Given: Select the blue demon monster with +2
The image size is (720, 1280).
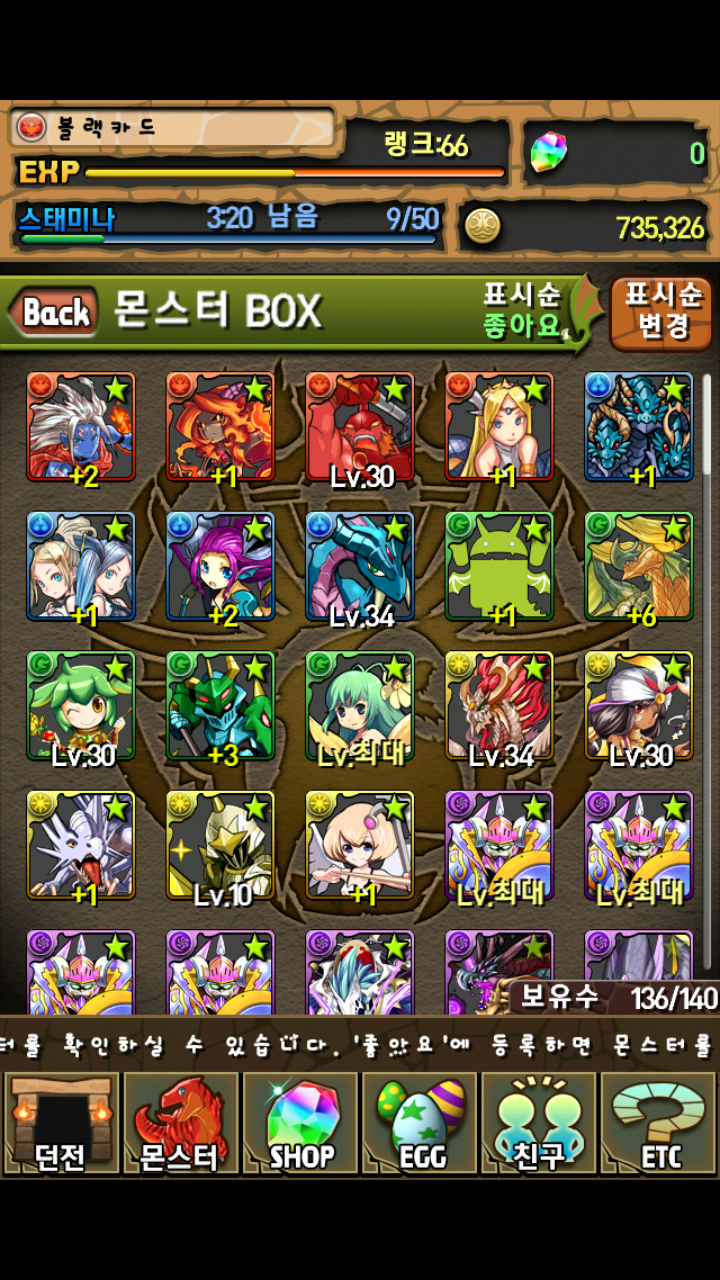Looking at the screenshot, I should (81, 427).
